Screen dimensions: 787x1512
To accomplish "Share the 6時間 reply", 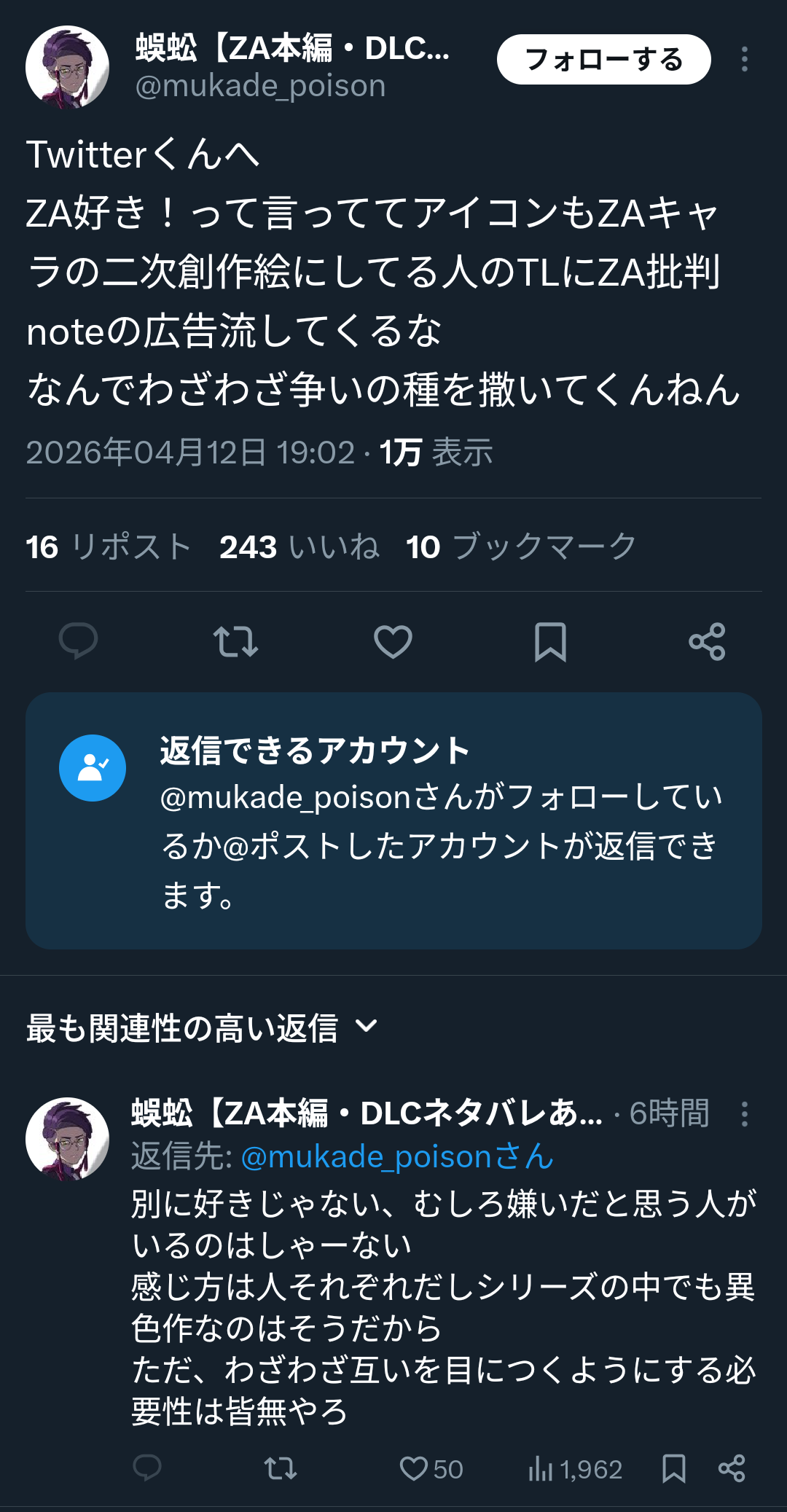I will (732, 1468).
